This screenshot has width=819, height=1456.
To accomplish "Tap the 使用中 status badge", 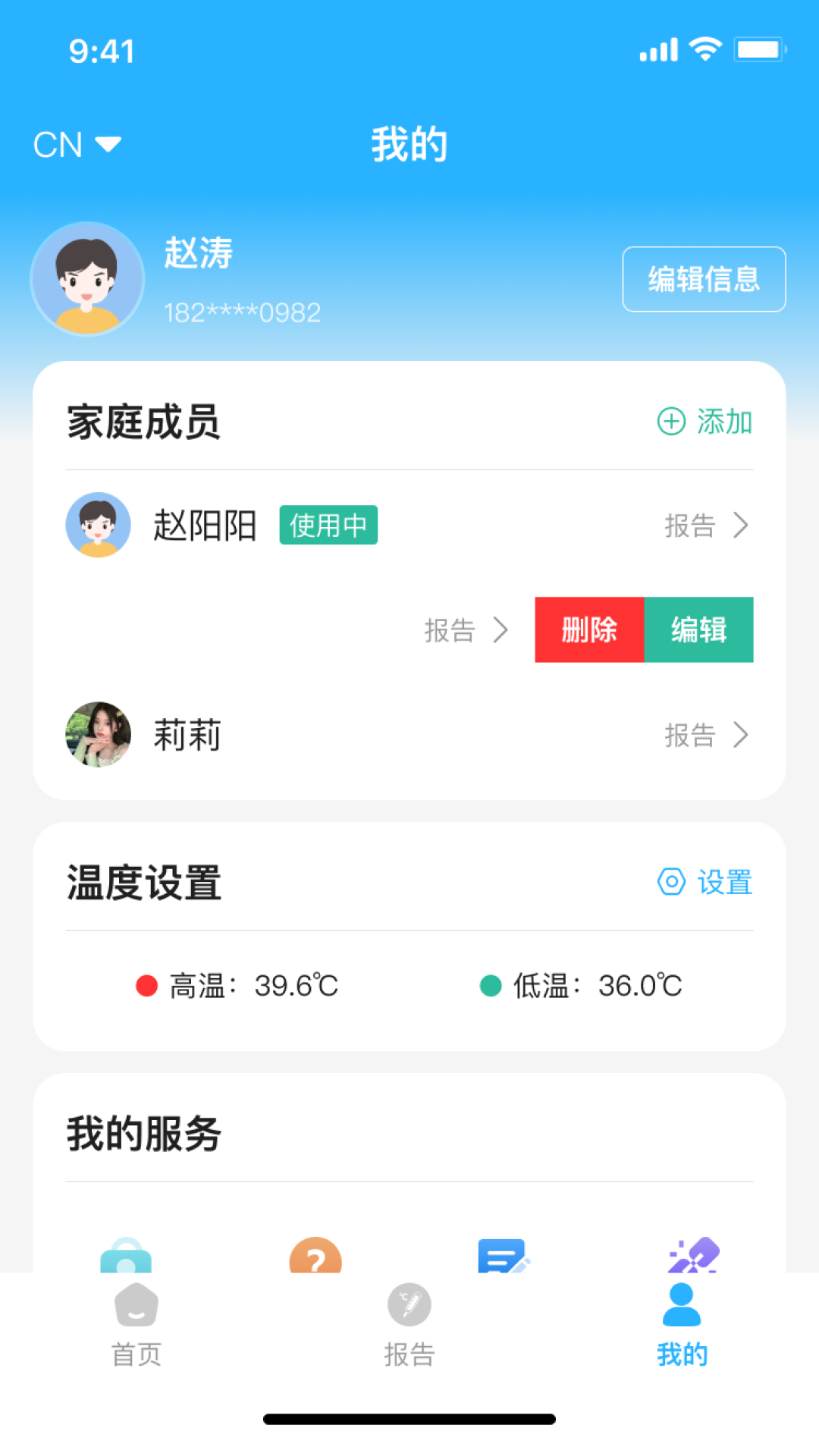I will point(328,525).
